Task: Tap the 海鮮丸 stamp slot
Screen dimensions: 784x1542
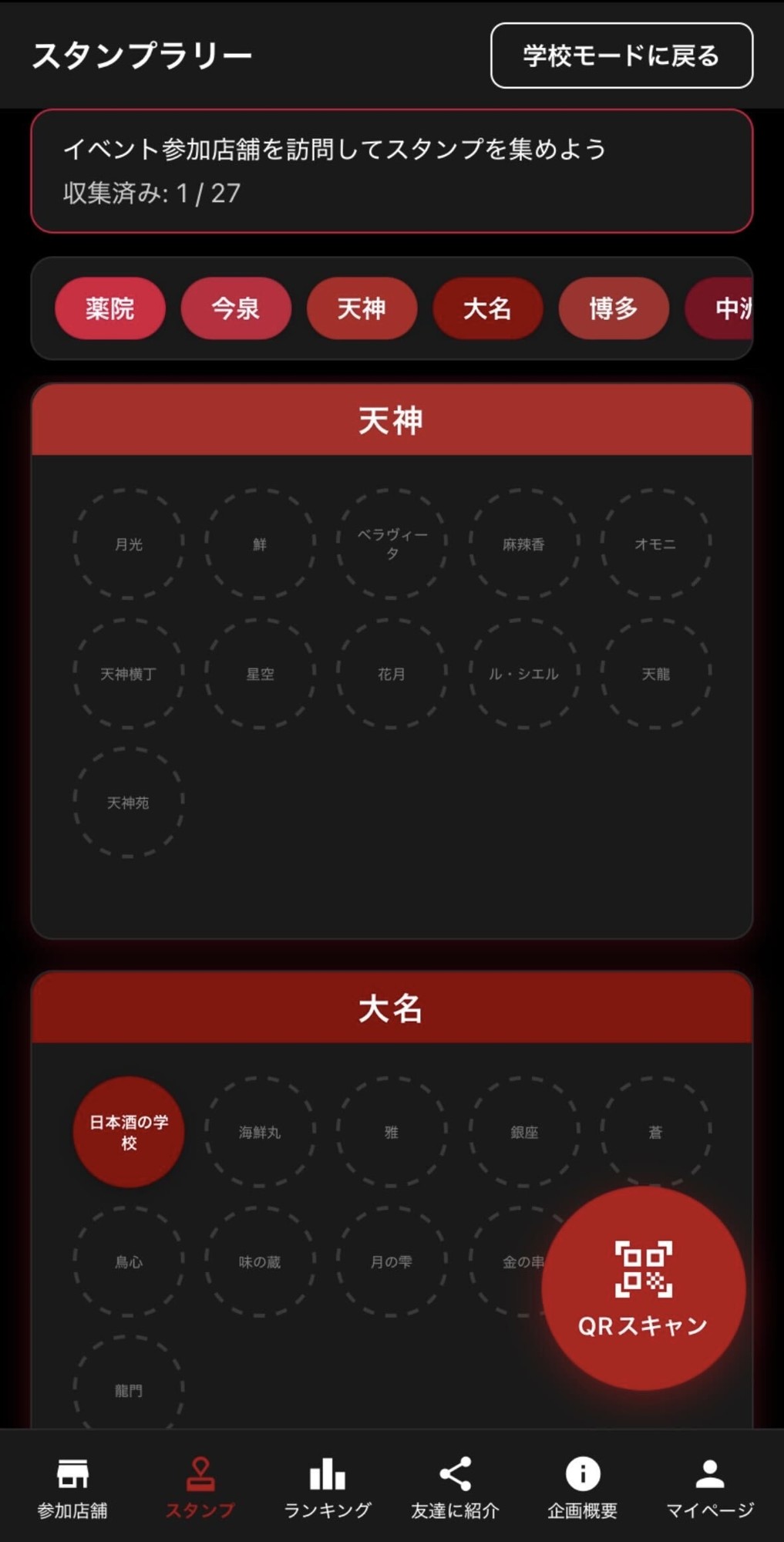Action: pyautogui.click(x=260, y=1132)
